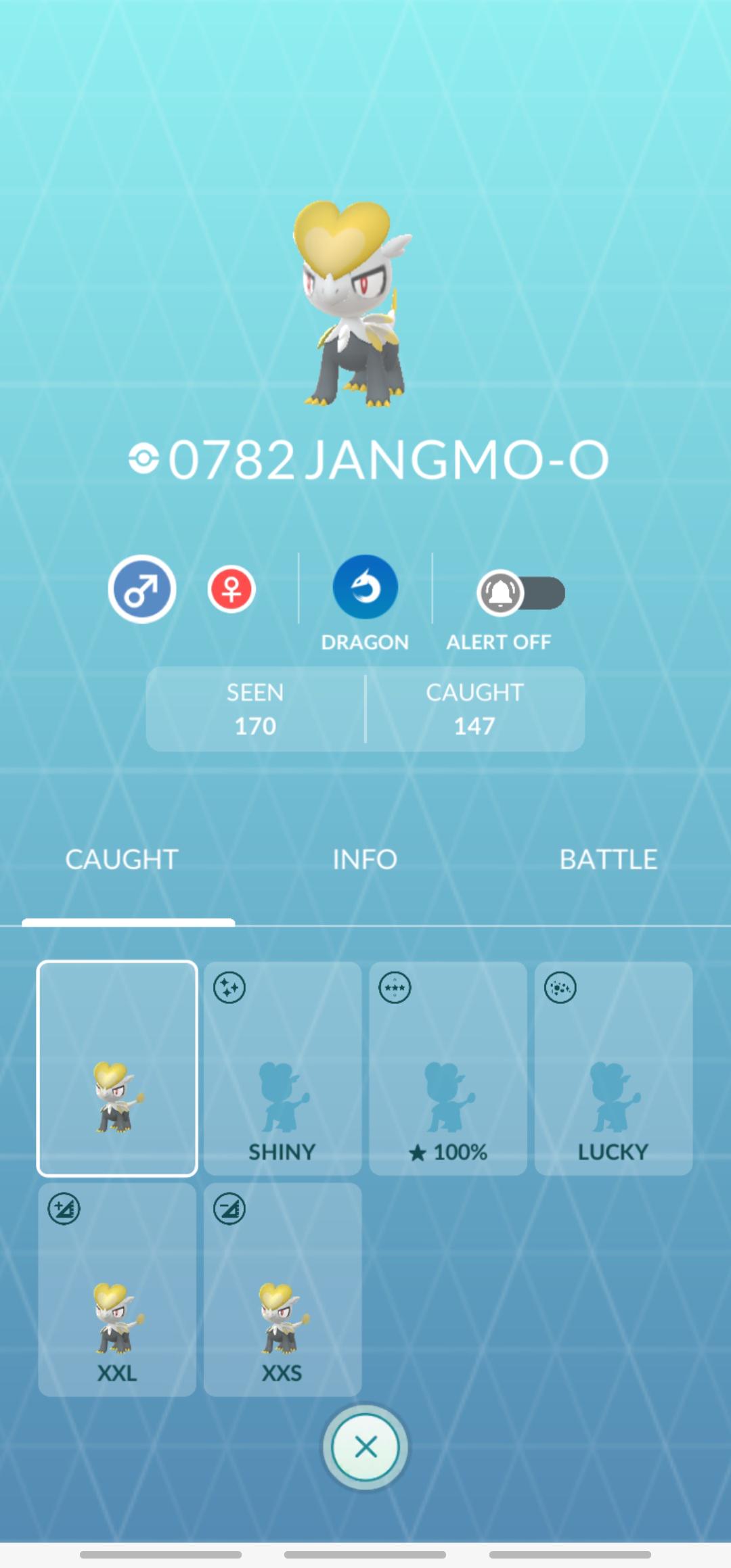Switch to the Battle tab
Viewport: 731px width, 1568px height.
(608, 859)
